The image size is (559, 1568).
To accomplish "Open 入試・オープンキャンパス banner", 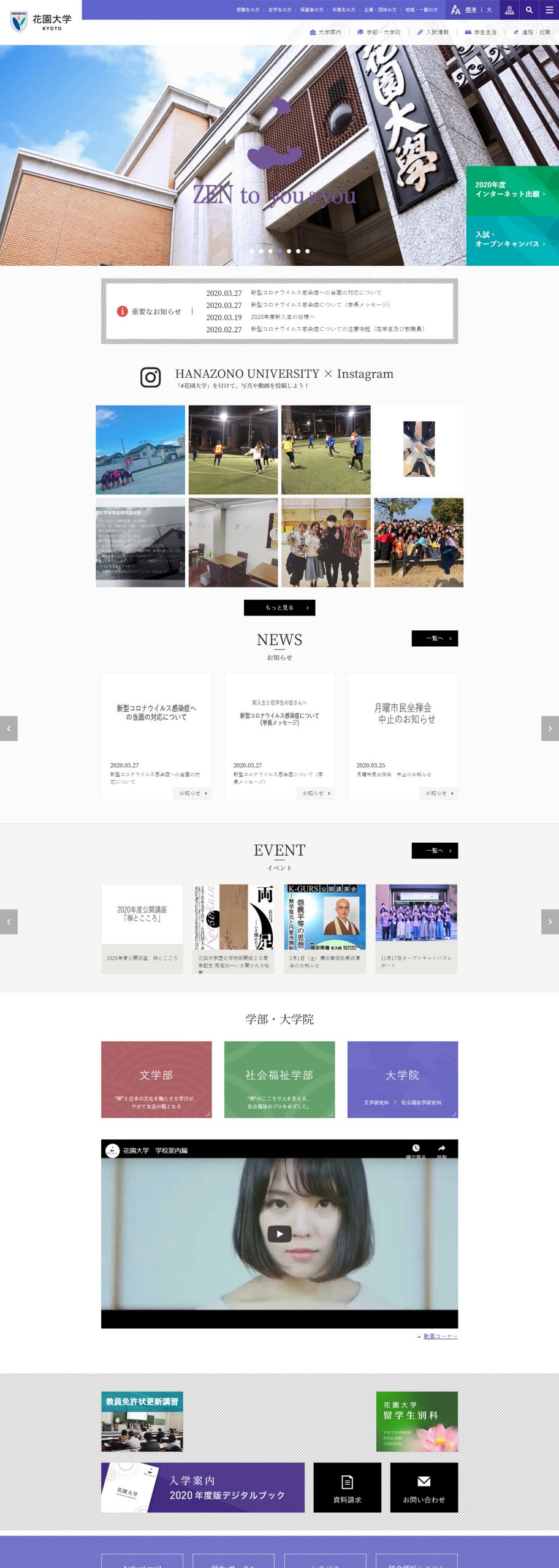I will point(512,239).
